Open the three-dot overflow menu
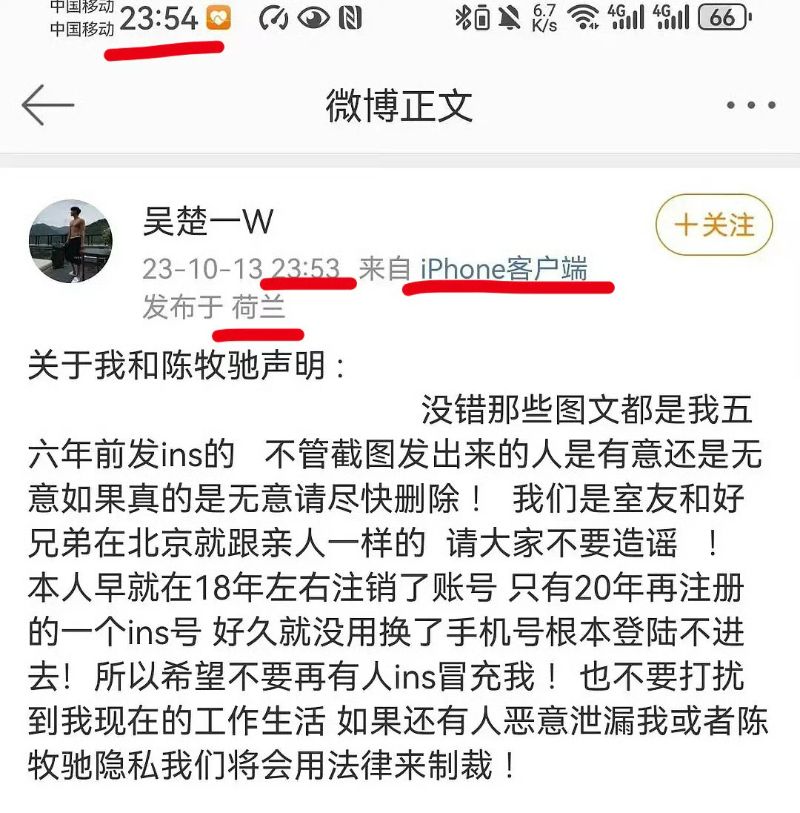800x813 pixels. pos(751,105)
